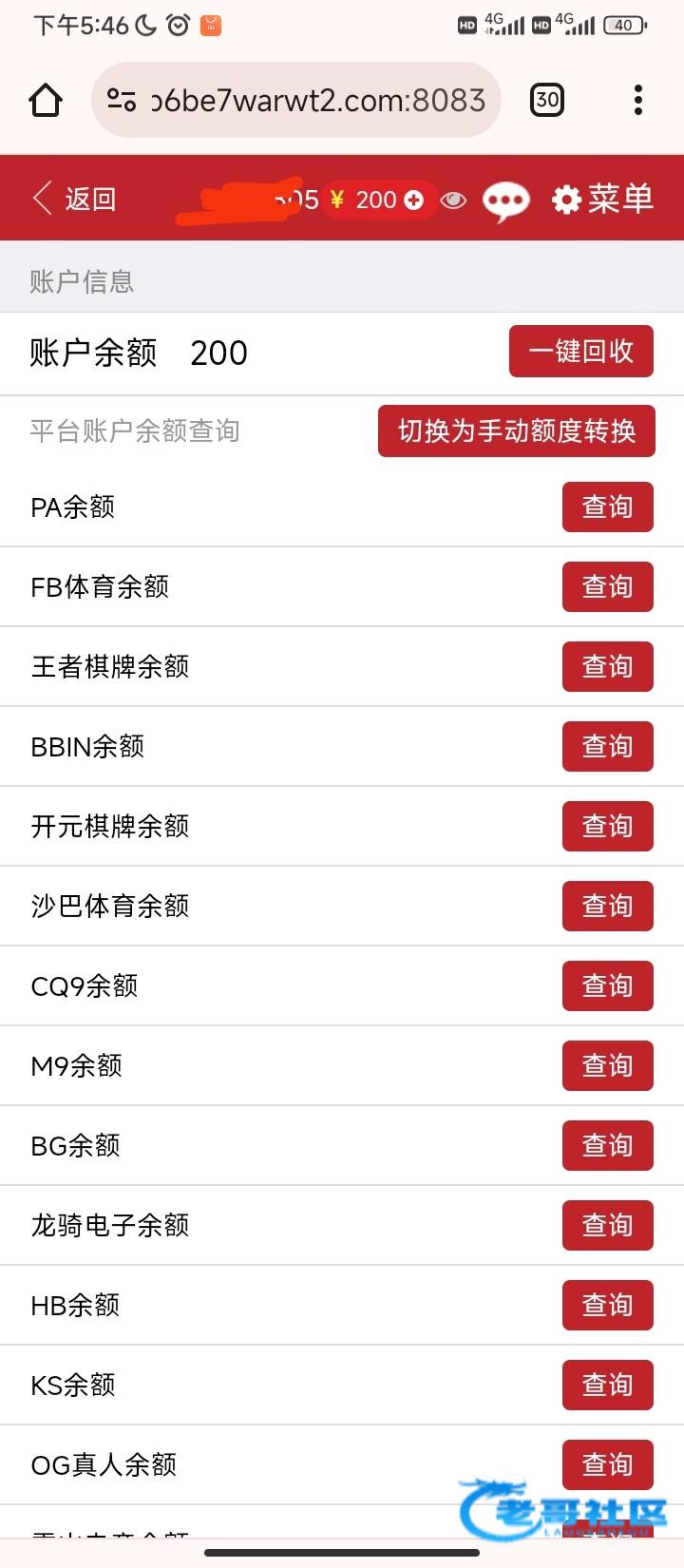This screenshot has height=1568, width=684.
Task: Query the FB体育余额 balance
Action: [x=607, y=586]
